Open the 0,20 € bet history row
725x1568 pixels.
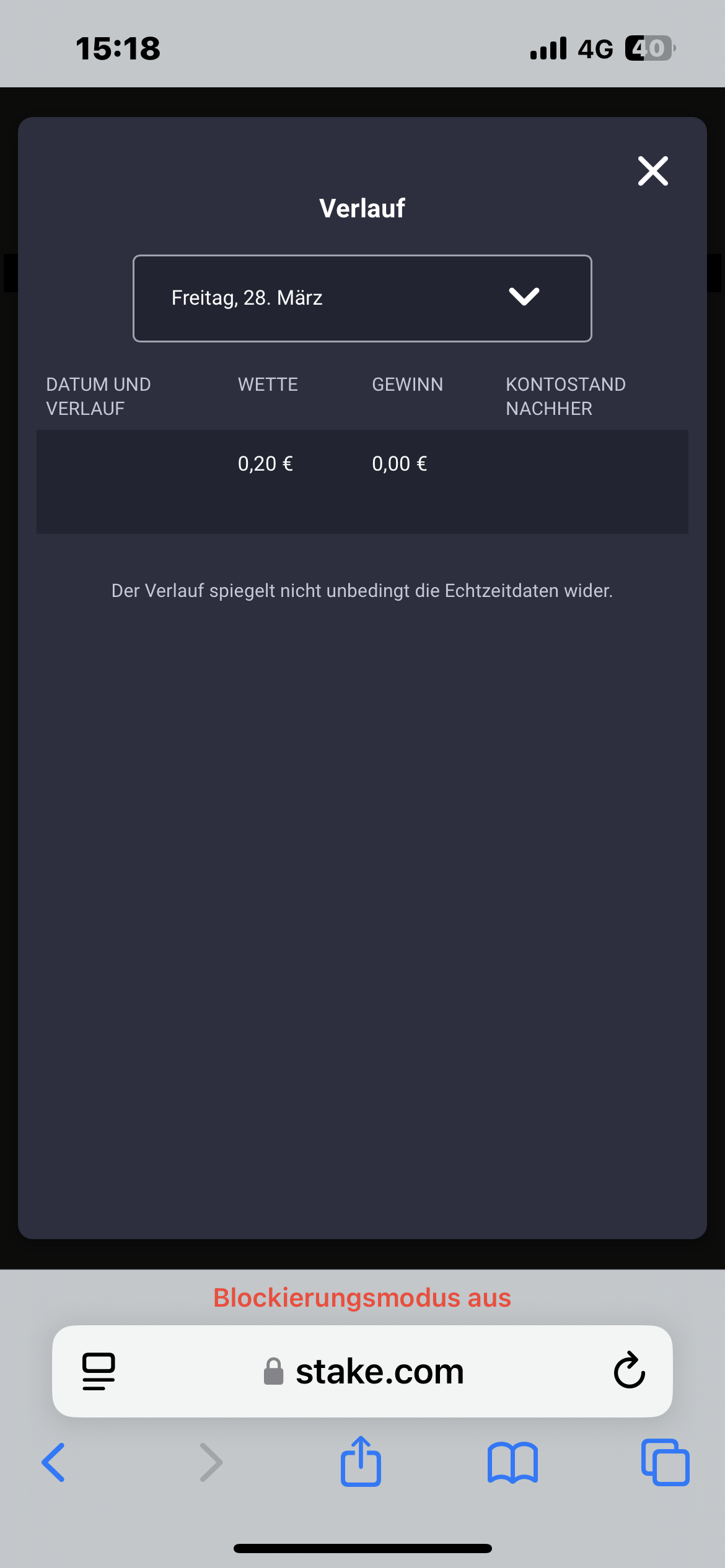pos(362,481)
